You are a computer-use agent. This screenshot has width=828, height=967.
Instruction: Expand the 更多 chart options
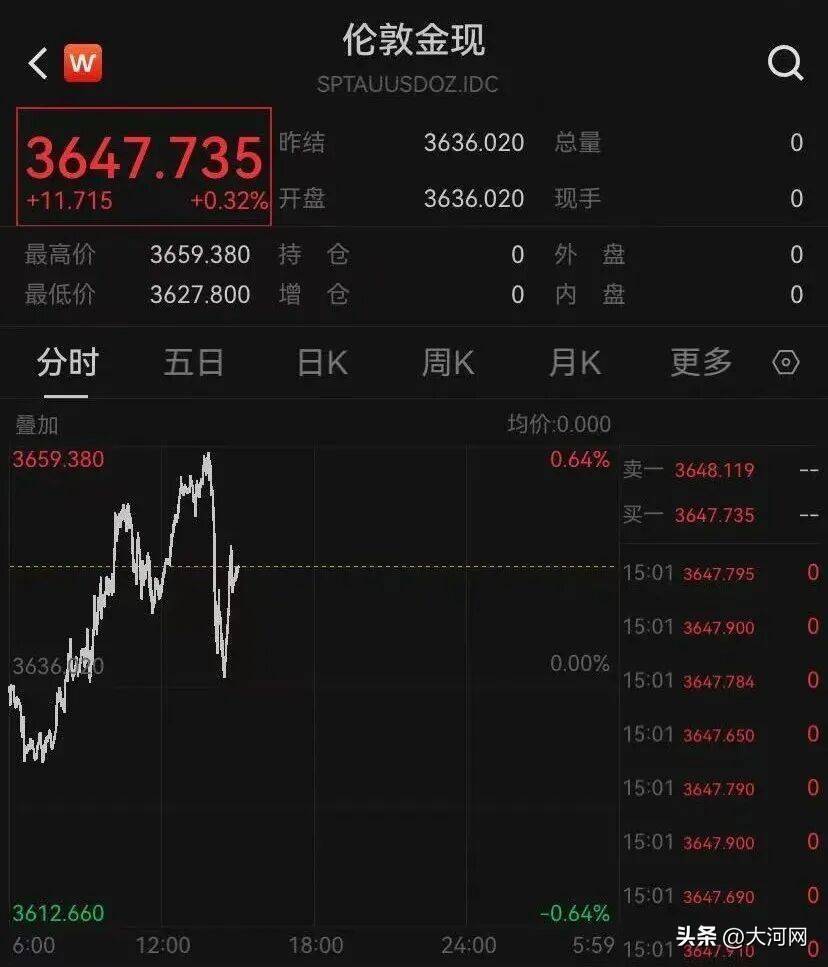701,362
